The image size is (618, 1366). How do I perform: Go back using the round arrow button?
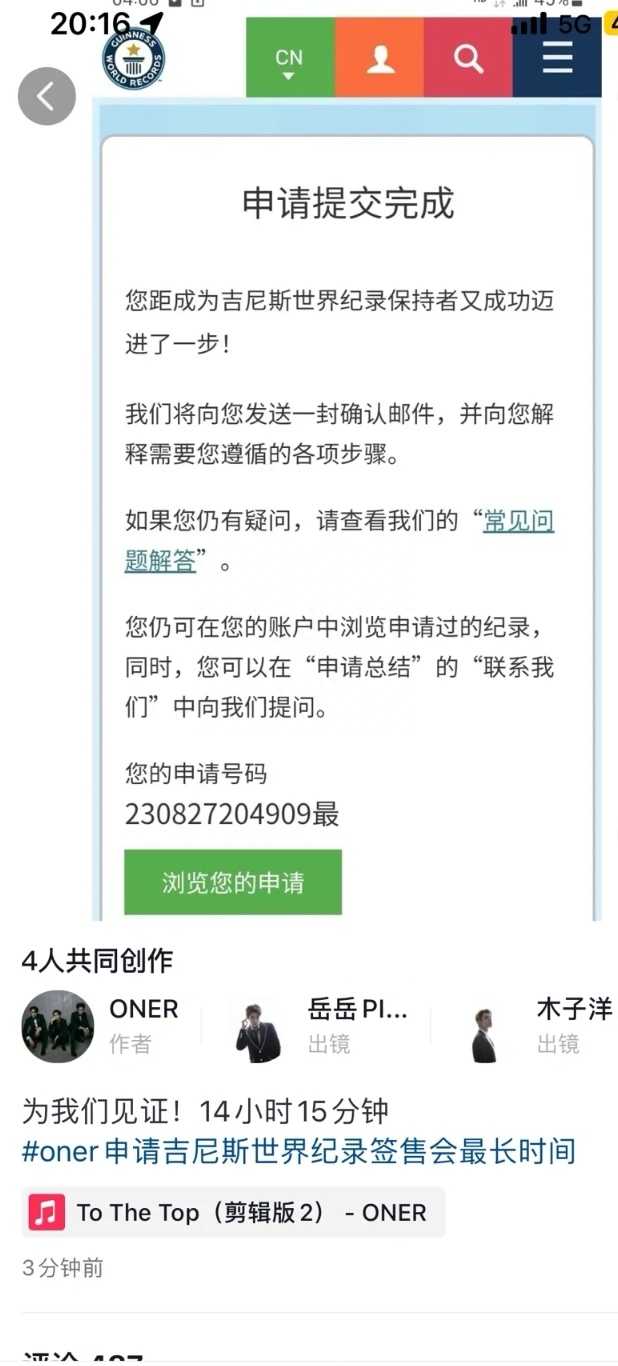point(47,96)
